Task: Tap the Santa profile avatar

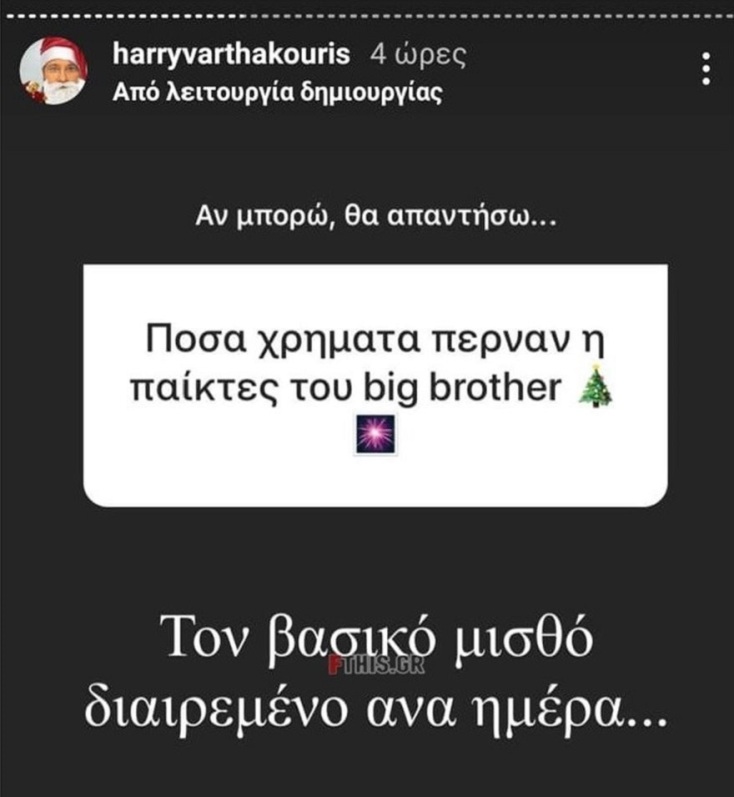Action: pos(54,71)
